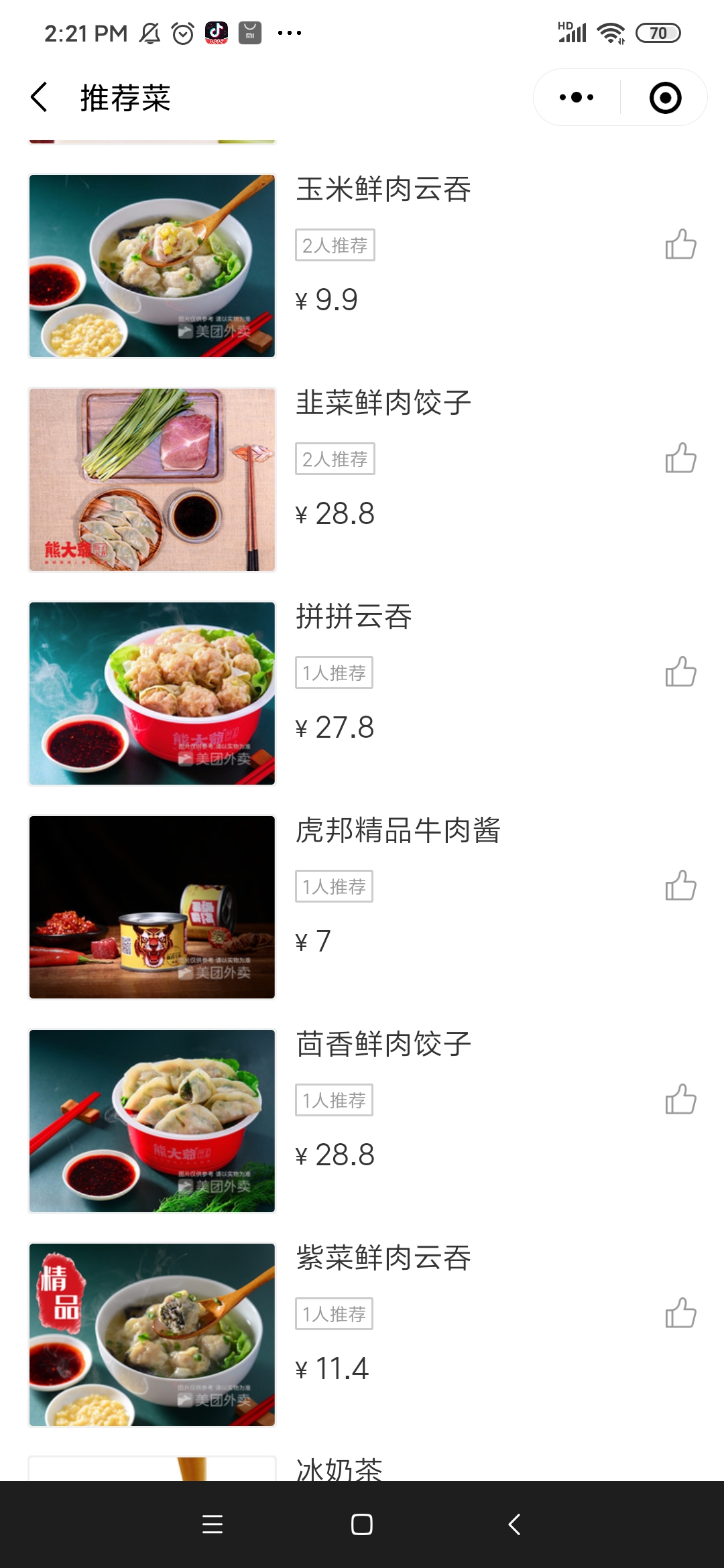
Task: Like the 虎邦精品牛肉酱 item
Action: [680, 886]
